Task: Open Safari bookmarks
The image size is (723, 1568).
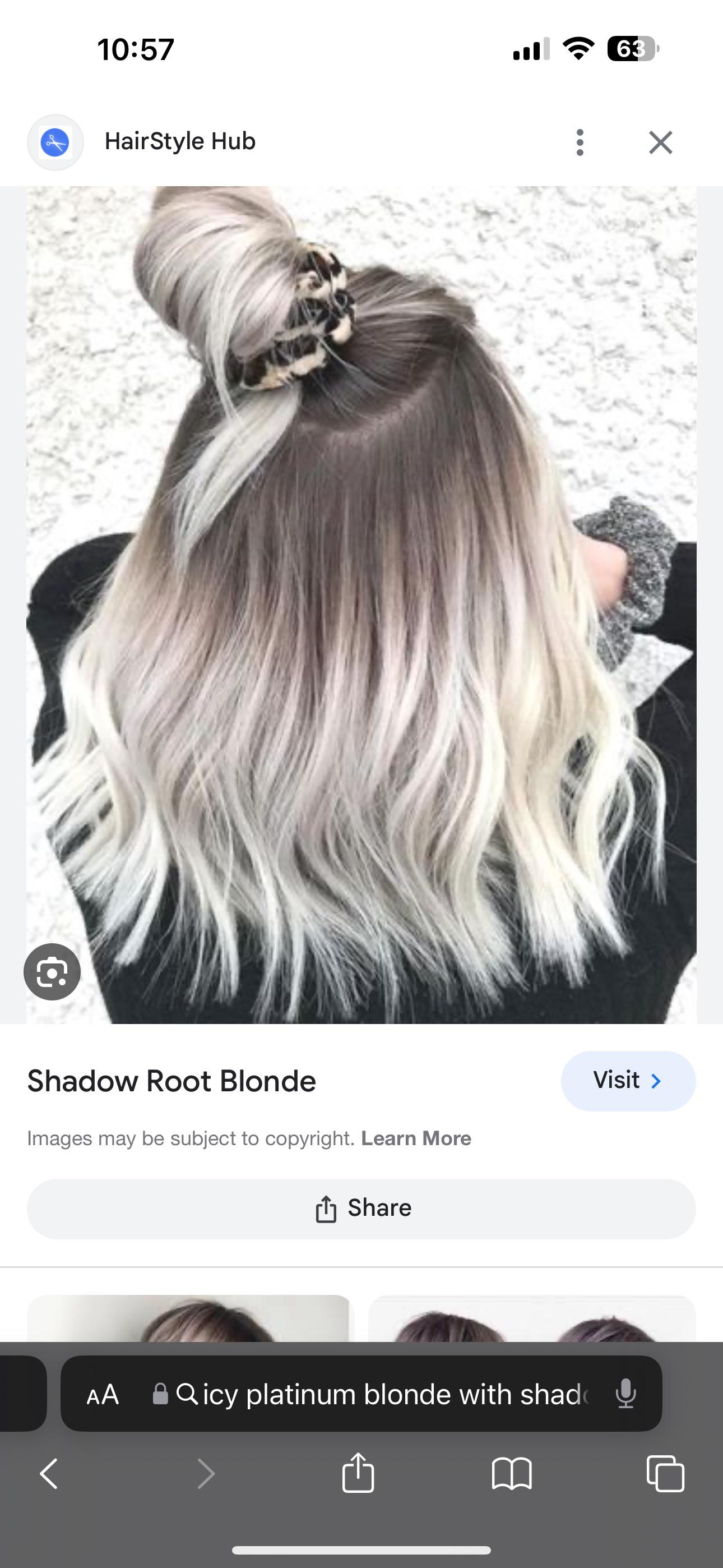Action: point(512,1474)
